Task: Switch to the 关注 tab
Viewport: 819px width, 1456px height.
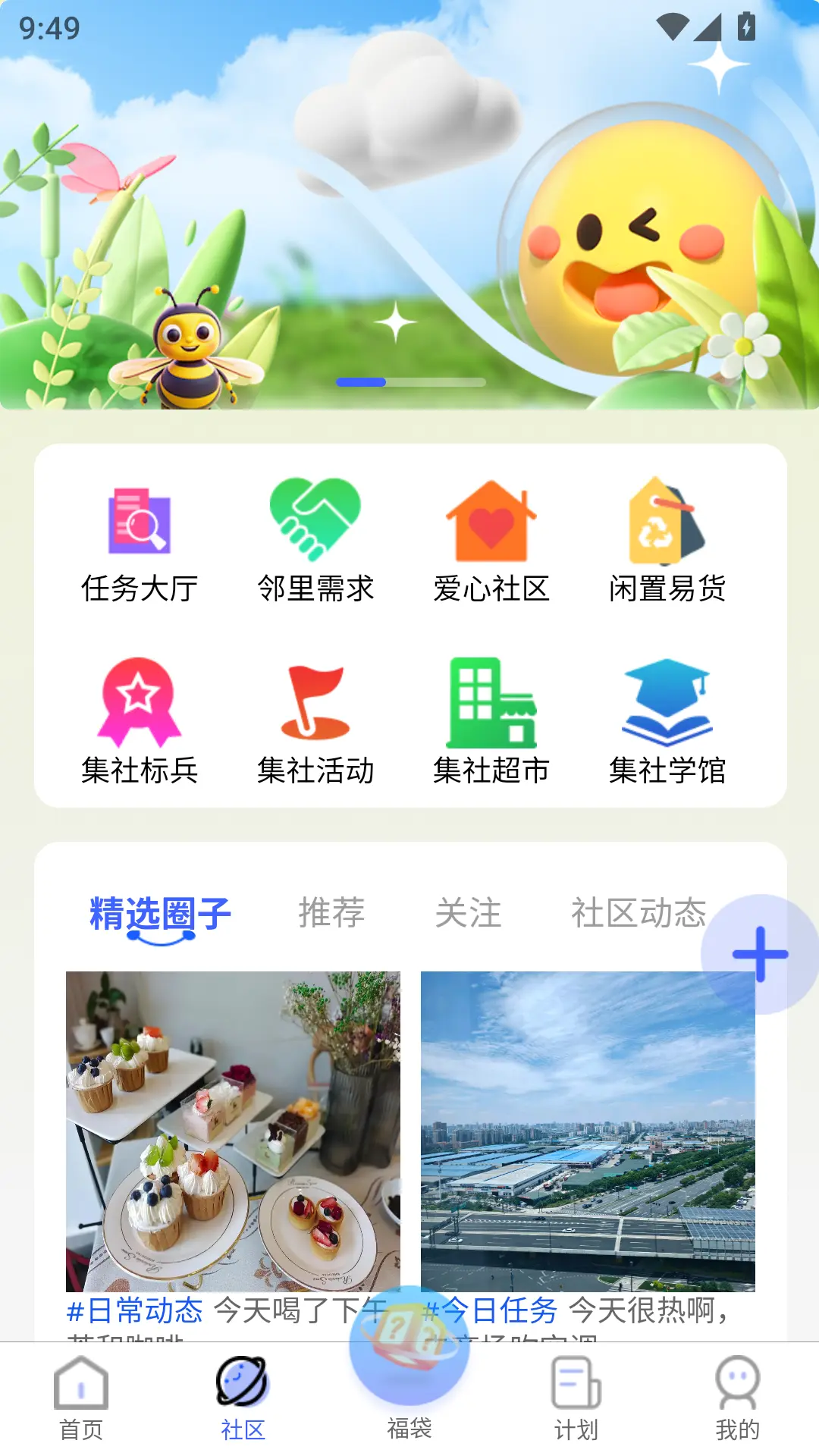Action: [468, 913]
